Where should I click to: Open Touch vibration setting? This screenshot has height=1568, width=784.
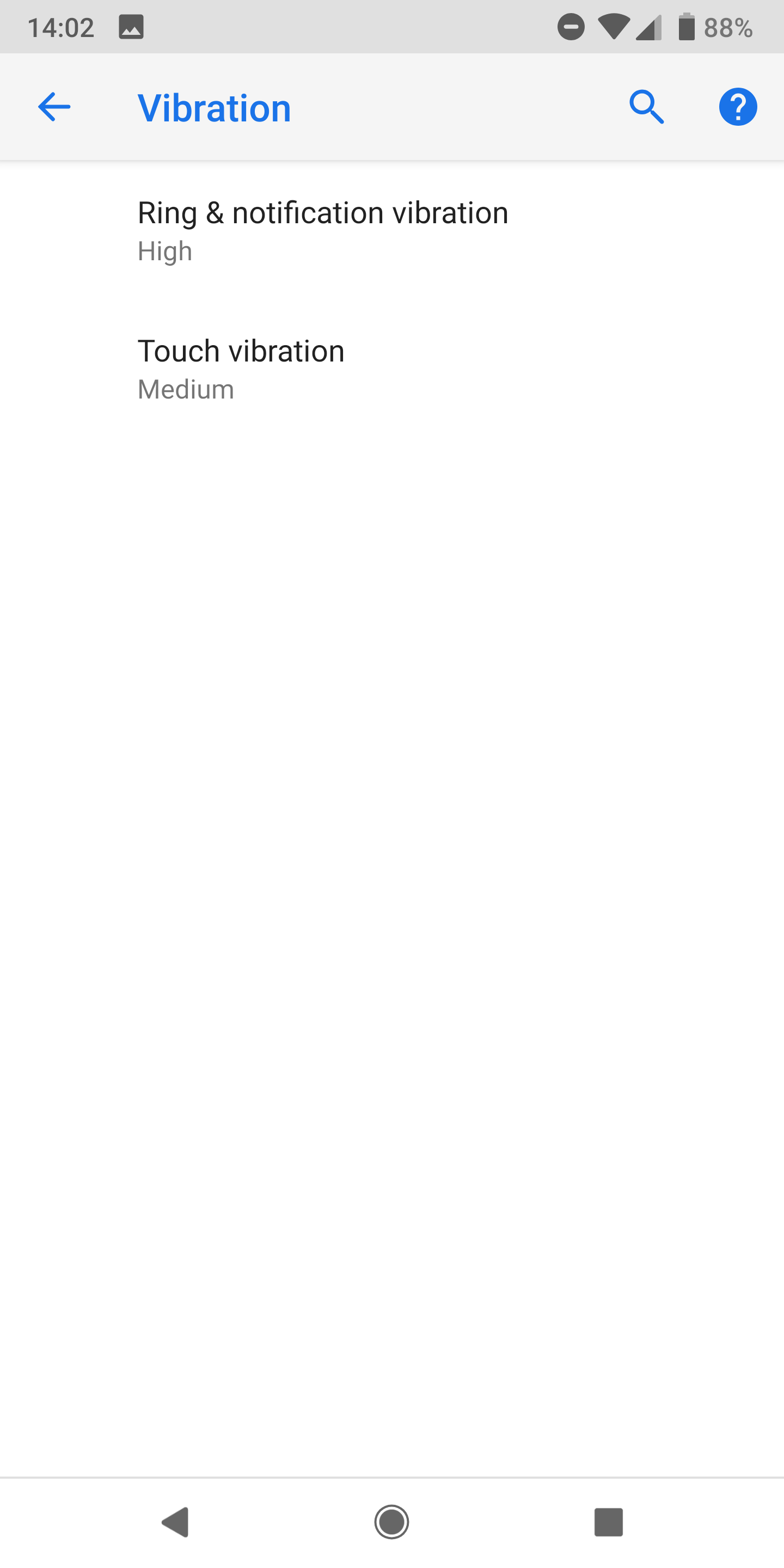coord(241,368)
